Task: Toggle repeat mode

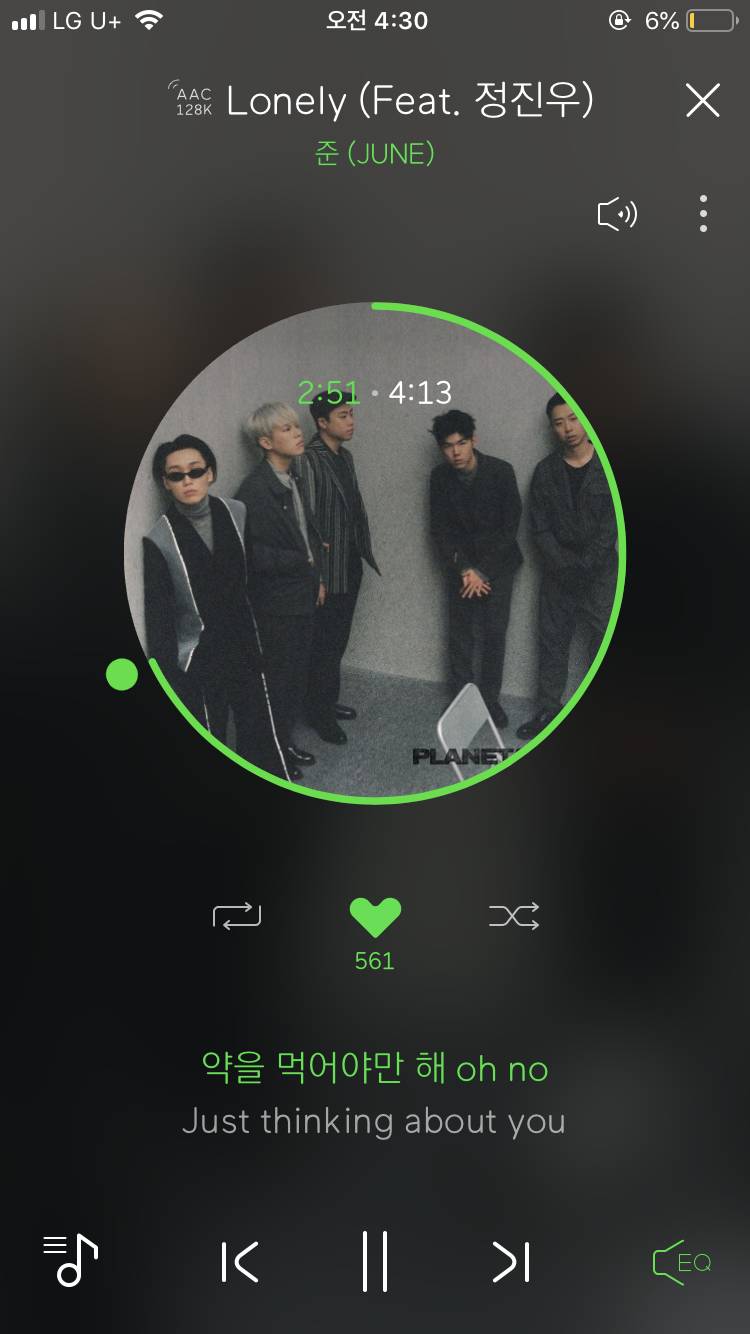Action: (237, 915)
